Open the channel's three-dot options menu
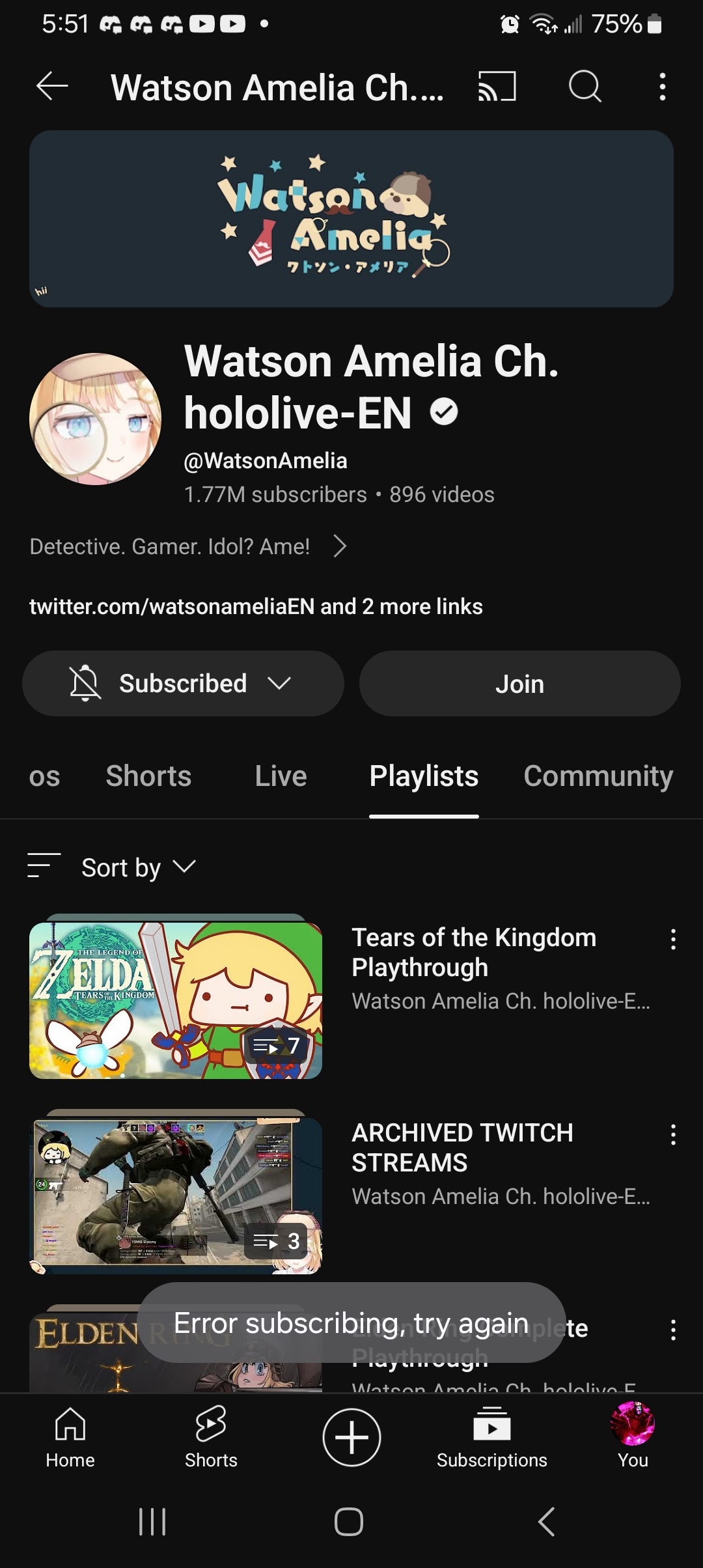703x1568 pixels. pos(662,87)
